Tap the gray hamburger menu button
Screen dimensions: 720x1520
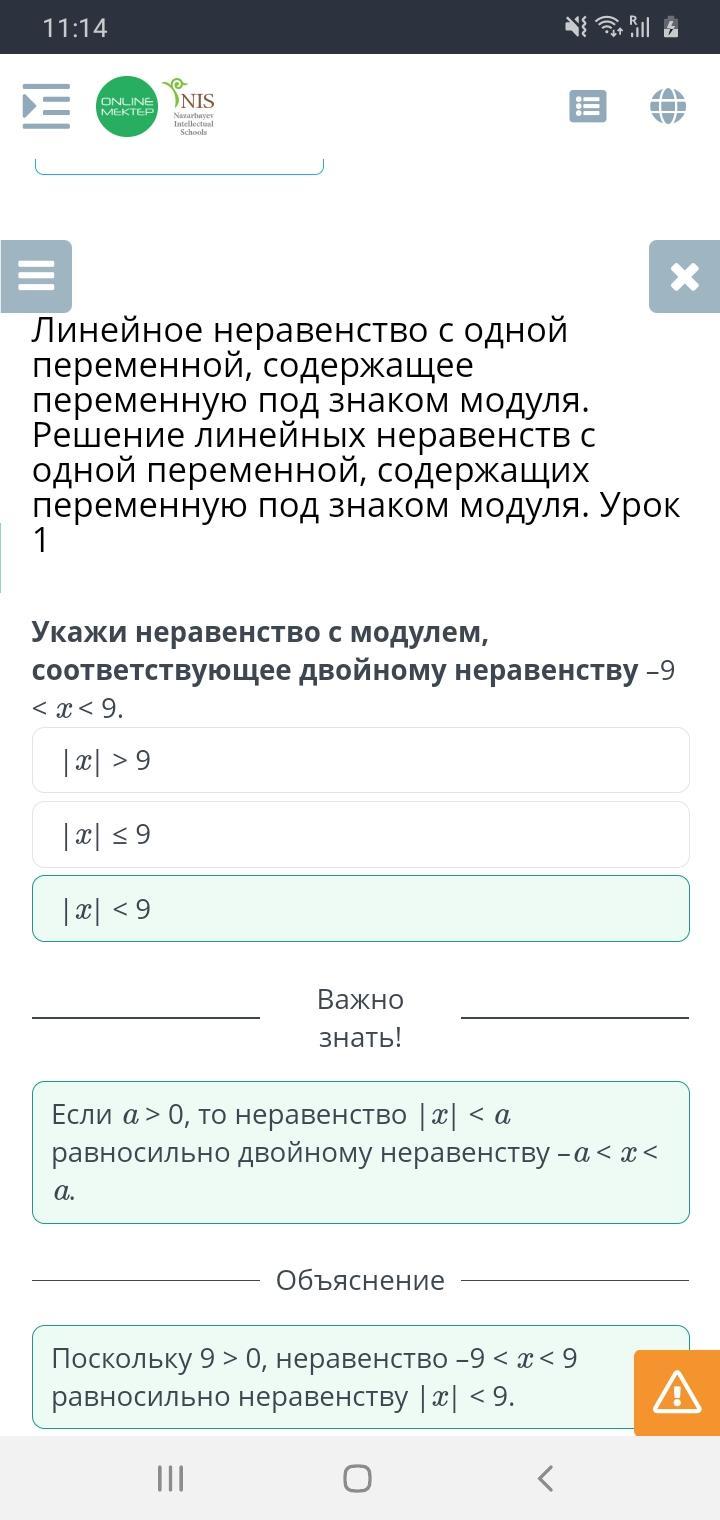(x=36, y=276)
